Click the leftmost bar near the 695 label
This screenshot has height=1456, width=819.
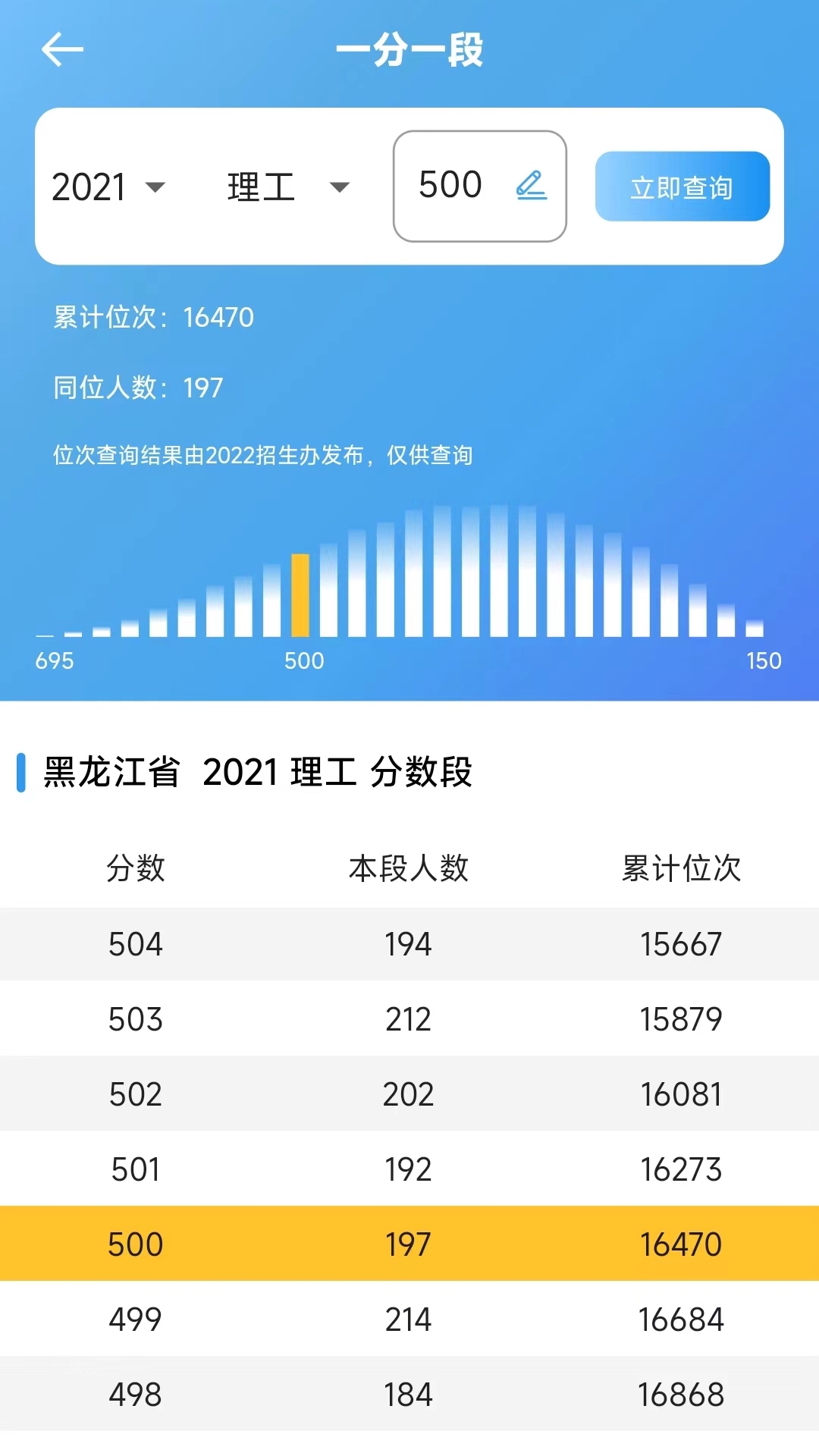(x=45, y=635)
